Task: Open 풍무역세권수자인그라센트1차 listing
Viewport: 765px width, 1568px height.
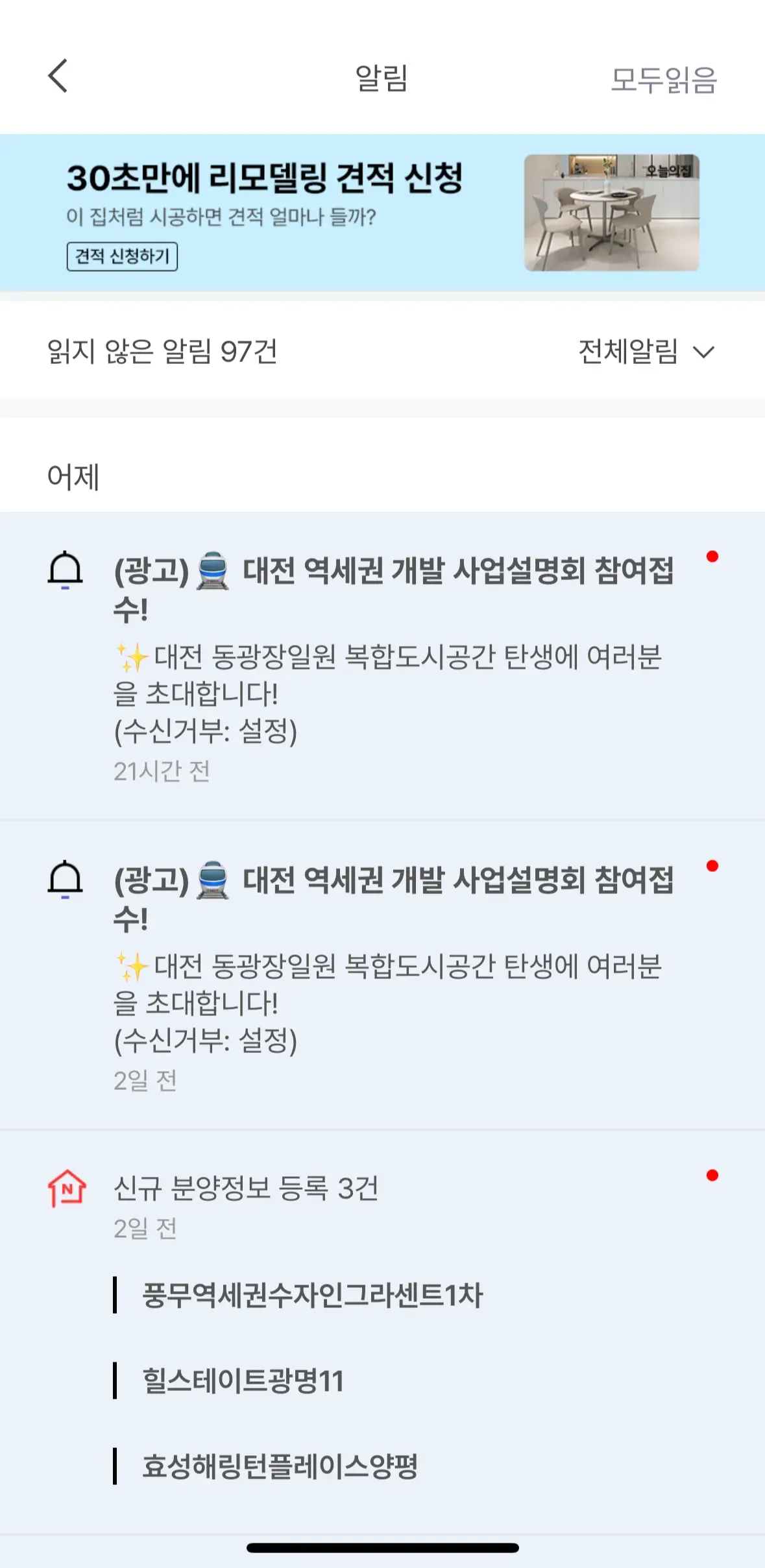Action: point(312,1295)
